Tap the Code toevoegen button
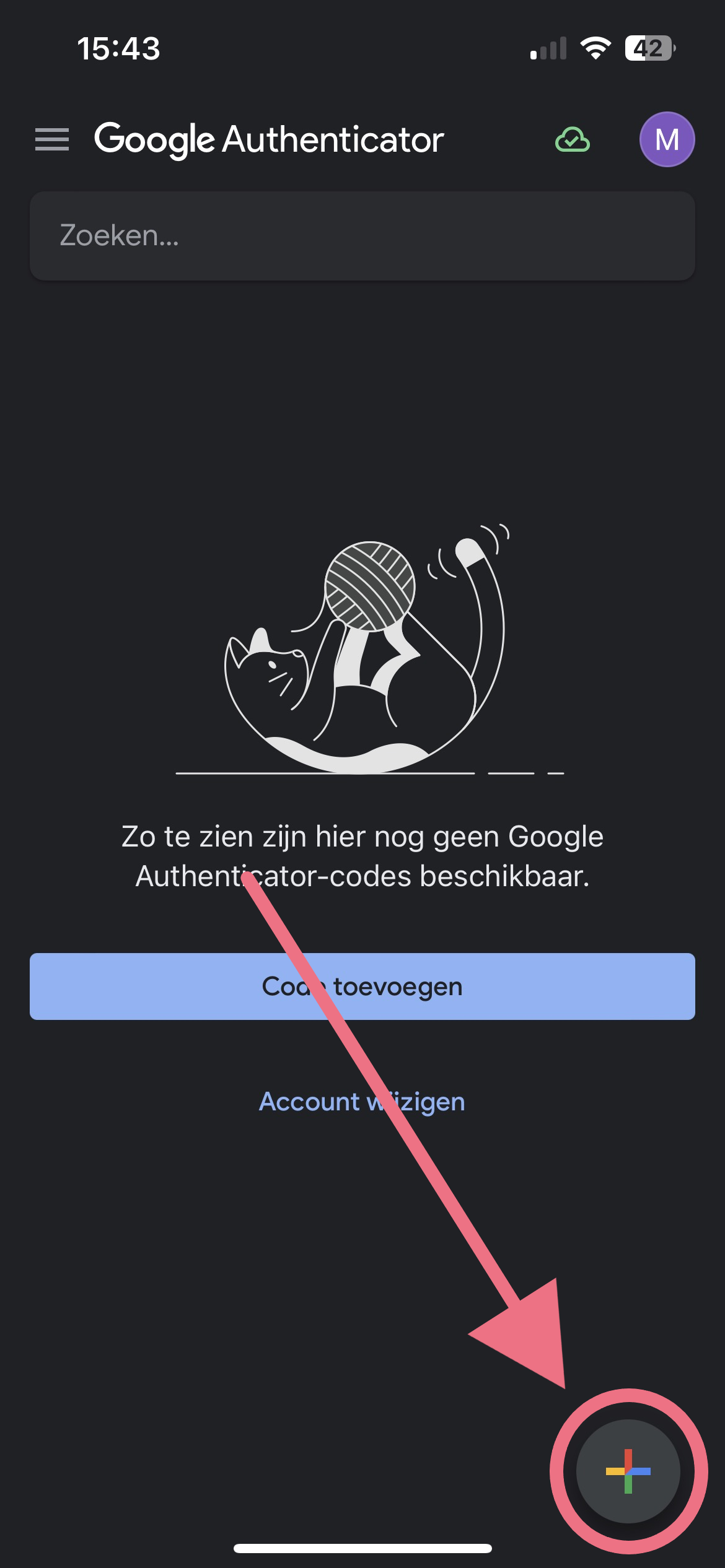The image size is (725, 1568). [362, 987]
